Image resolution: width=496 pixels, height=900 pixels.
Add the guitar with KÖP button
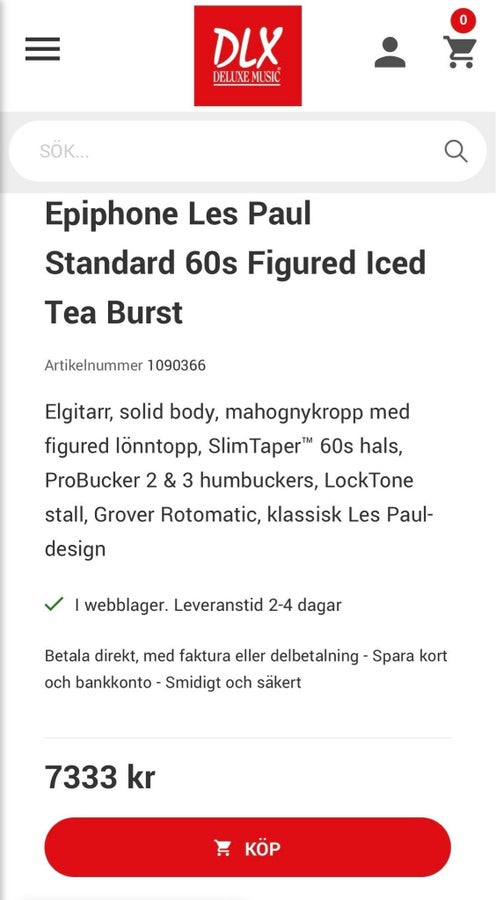tap(247, 847)
